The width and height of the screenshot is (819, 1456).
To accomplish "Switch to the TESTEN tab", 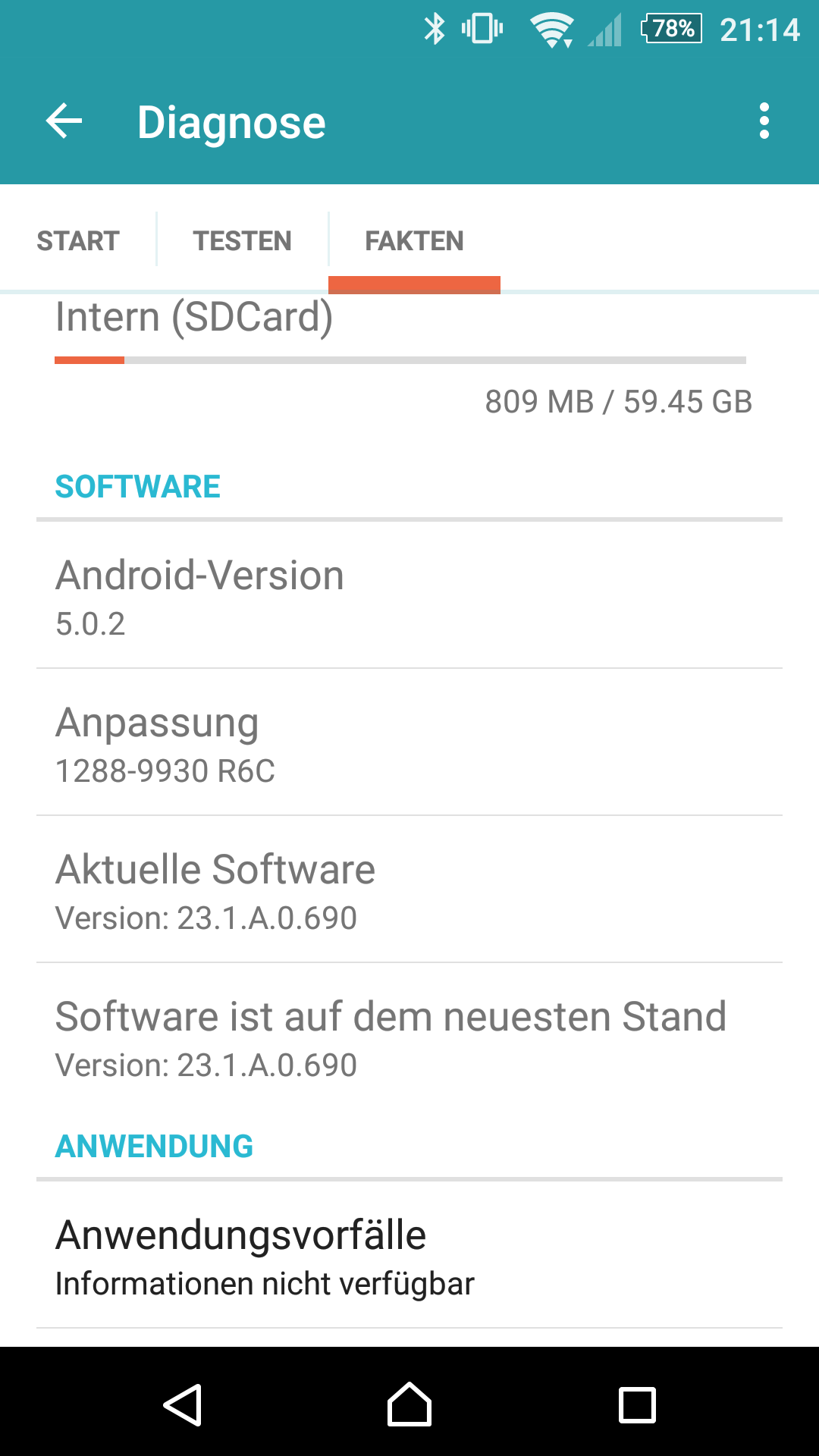I will coord(242,241).
